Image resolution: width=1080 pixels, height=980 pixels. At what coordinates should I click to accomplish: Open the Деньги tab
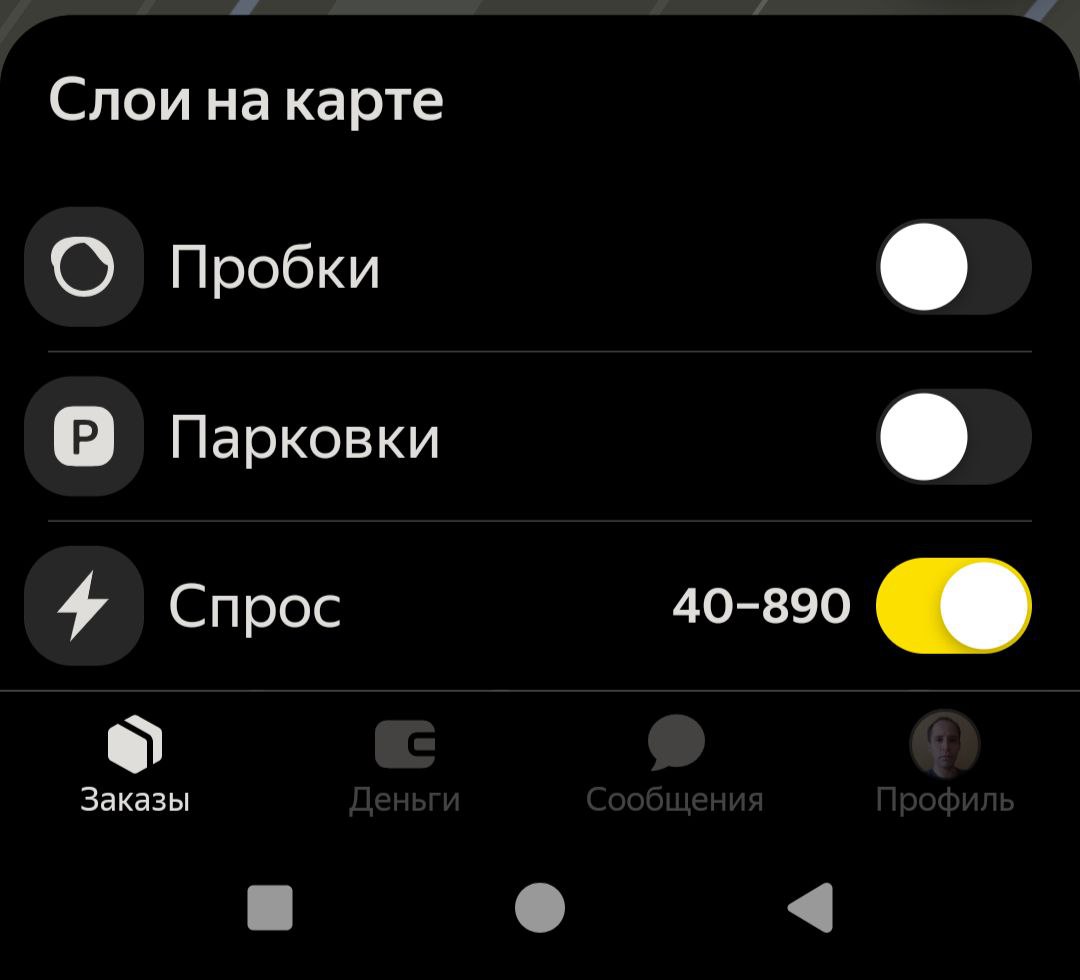[x=404, y=766]
